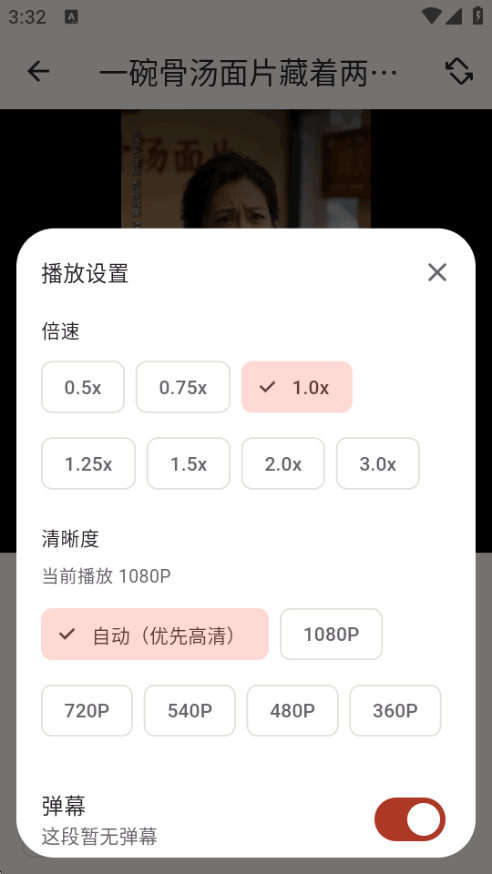Select 2.0x playback speed
This screenshot has height=874, width=492.
(x=283, y=464)
